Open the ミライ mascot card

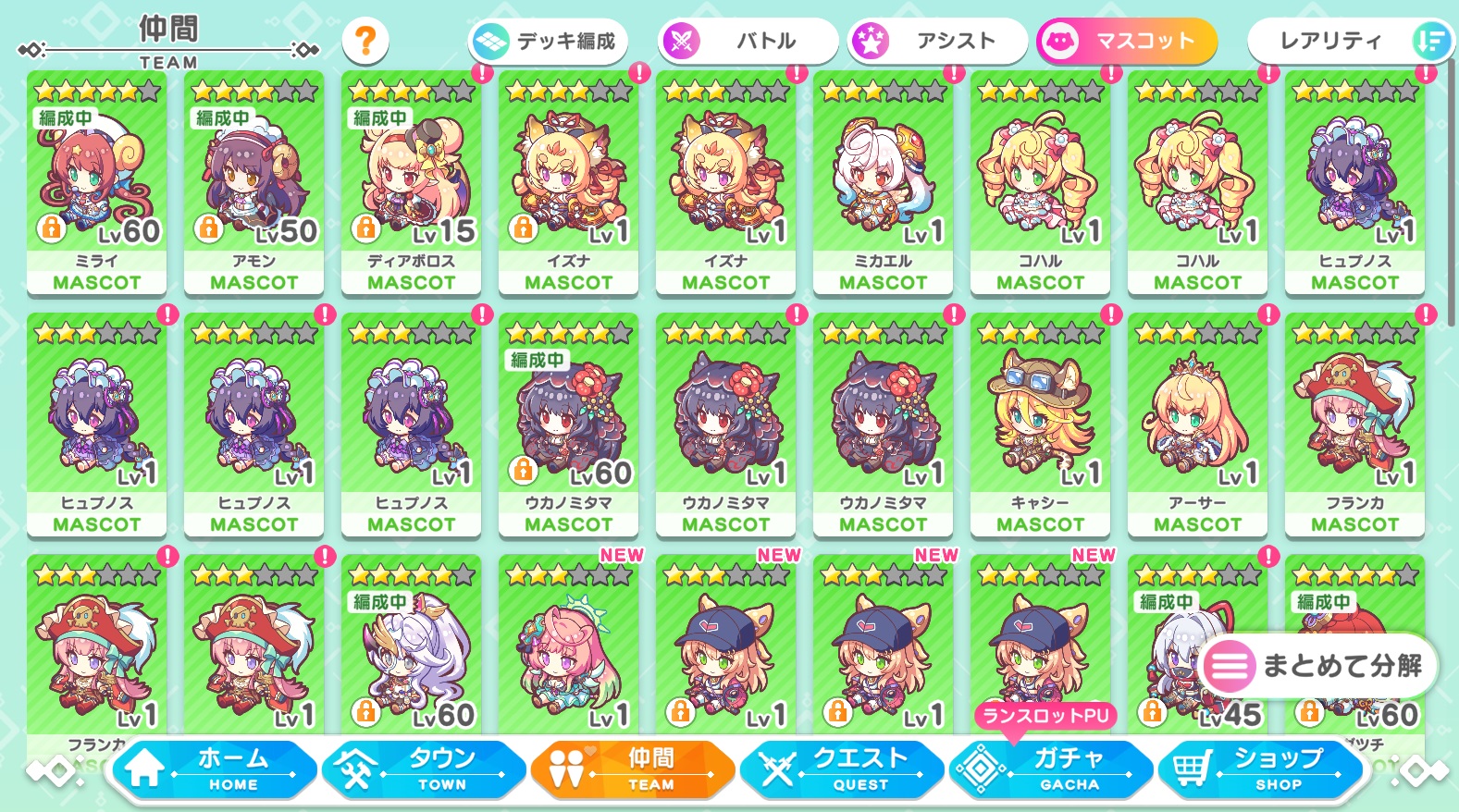[97, 183]
